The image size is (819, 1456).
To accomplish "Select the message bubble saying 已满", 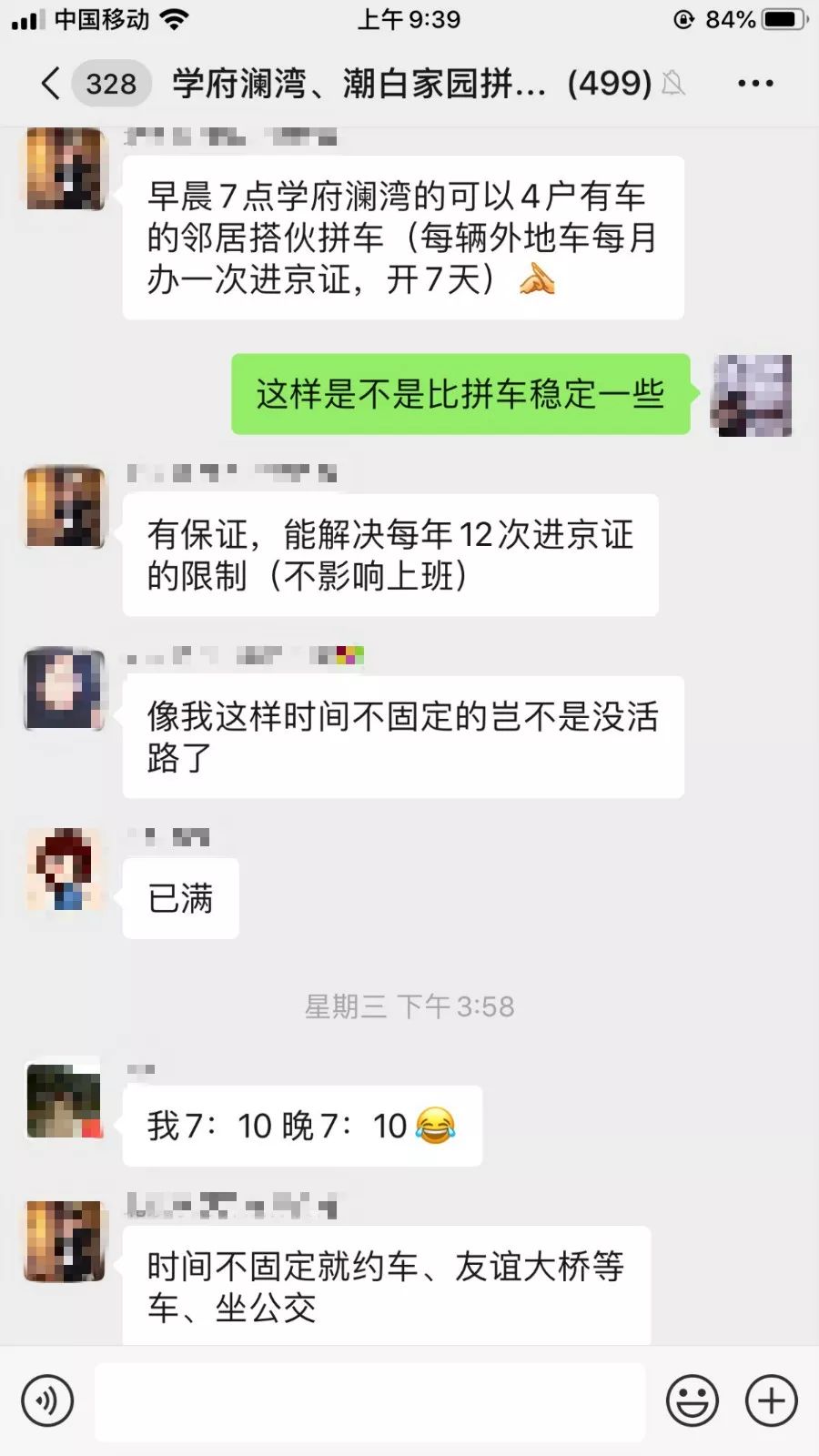I will (180, 898).
